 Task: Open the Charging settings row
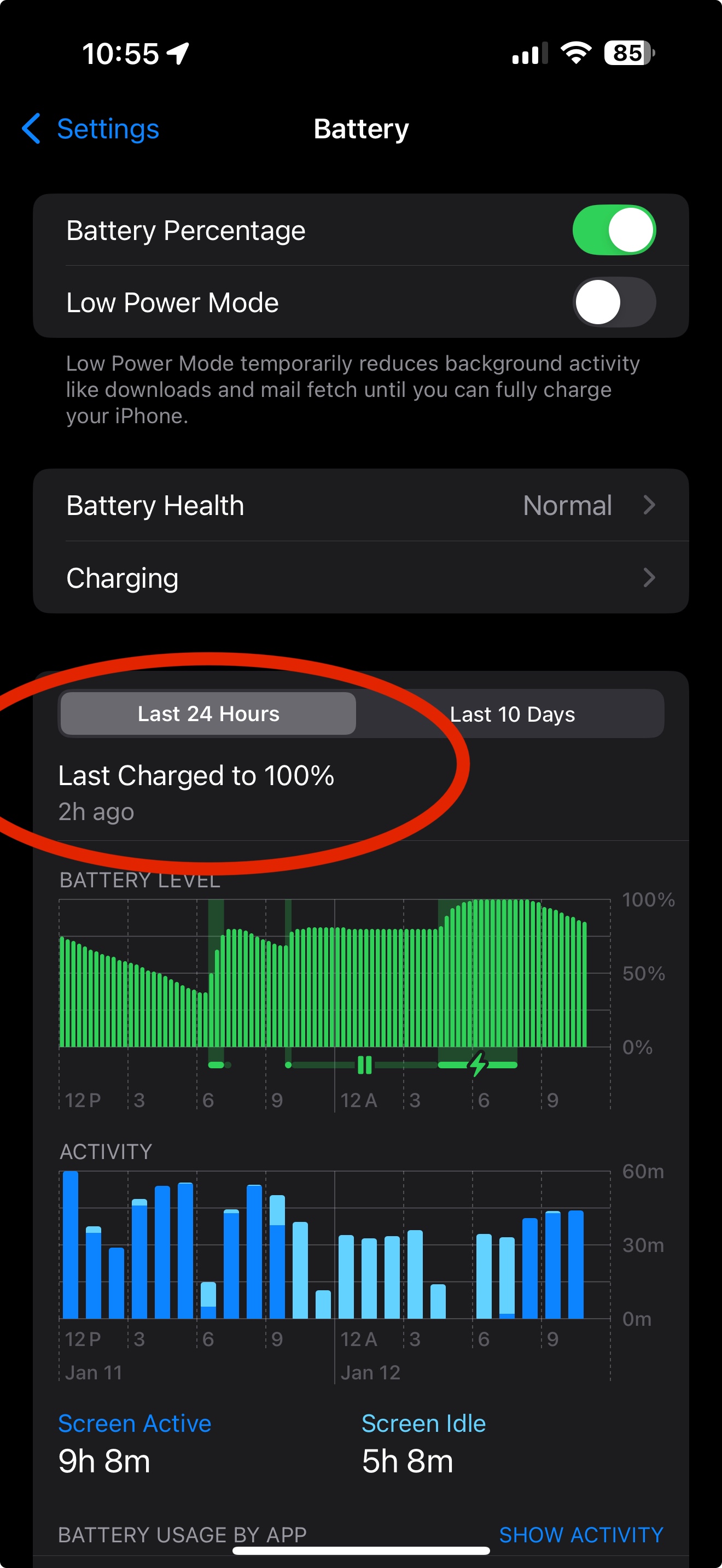(x=360, y=578)
